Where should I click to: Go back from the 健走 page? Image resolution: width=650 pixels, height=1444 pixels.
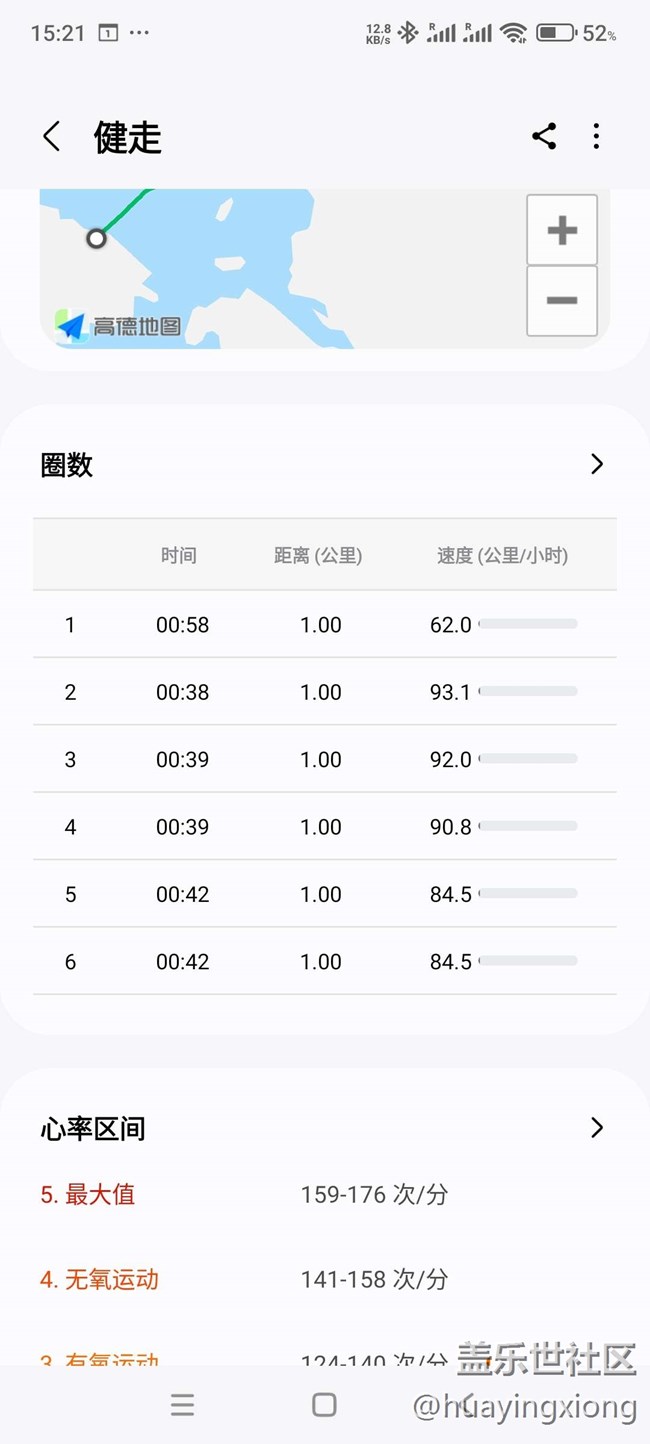point(51,137)
